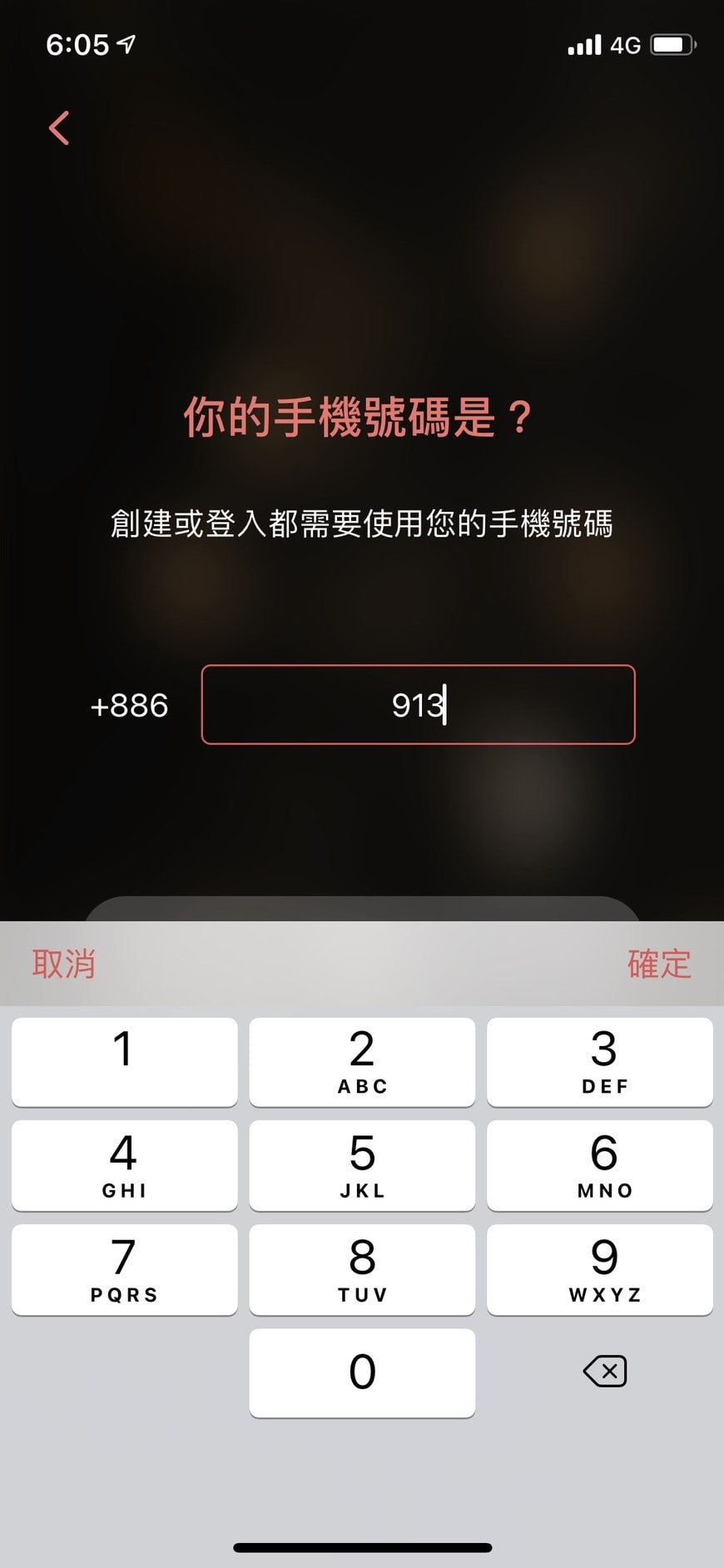Tap the 3 DEF key
Viewport: 724px width, 1568px height.
tap(600, 1061)
